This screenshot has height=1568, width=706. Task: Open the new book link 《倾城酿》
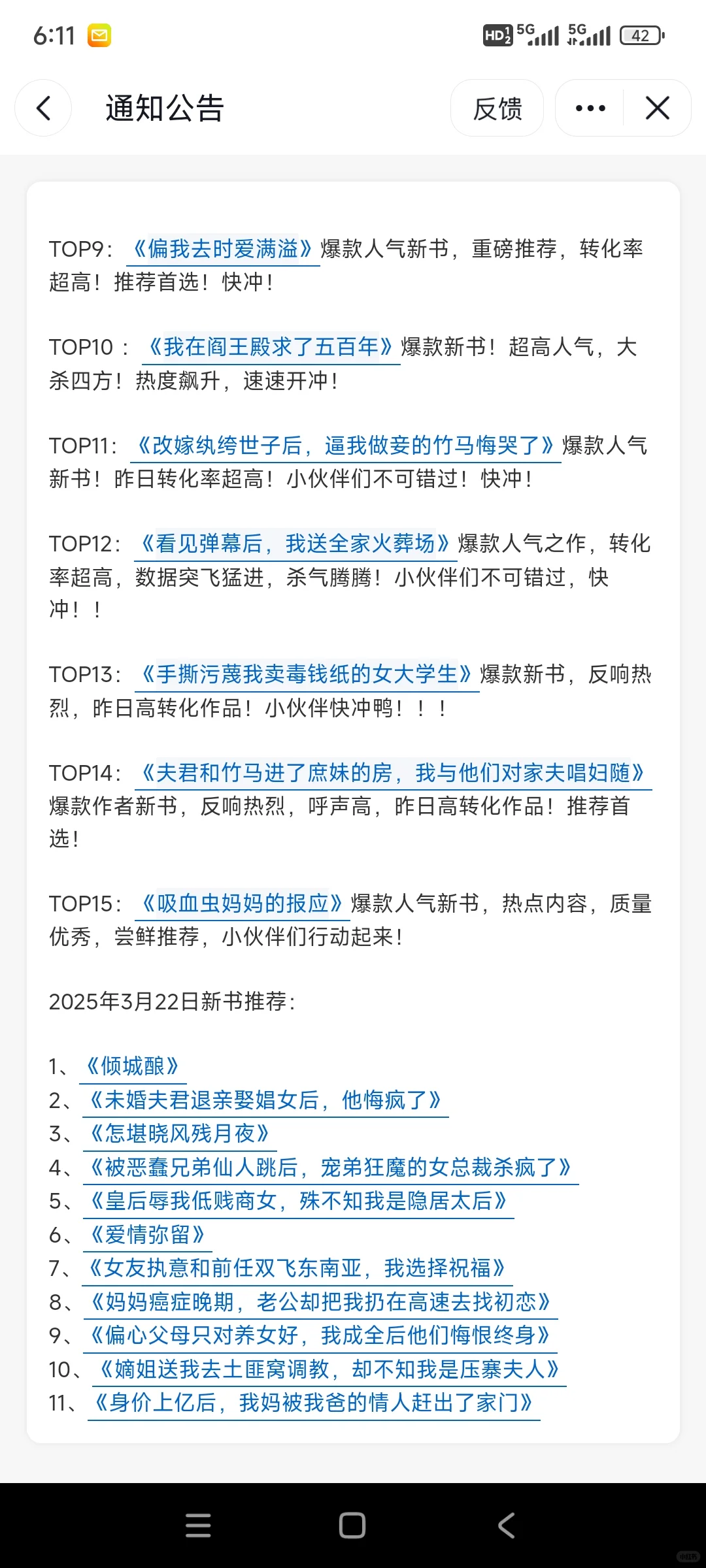pos(133,1066)
